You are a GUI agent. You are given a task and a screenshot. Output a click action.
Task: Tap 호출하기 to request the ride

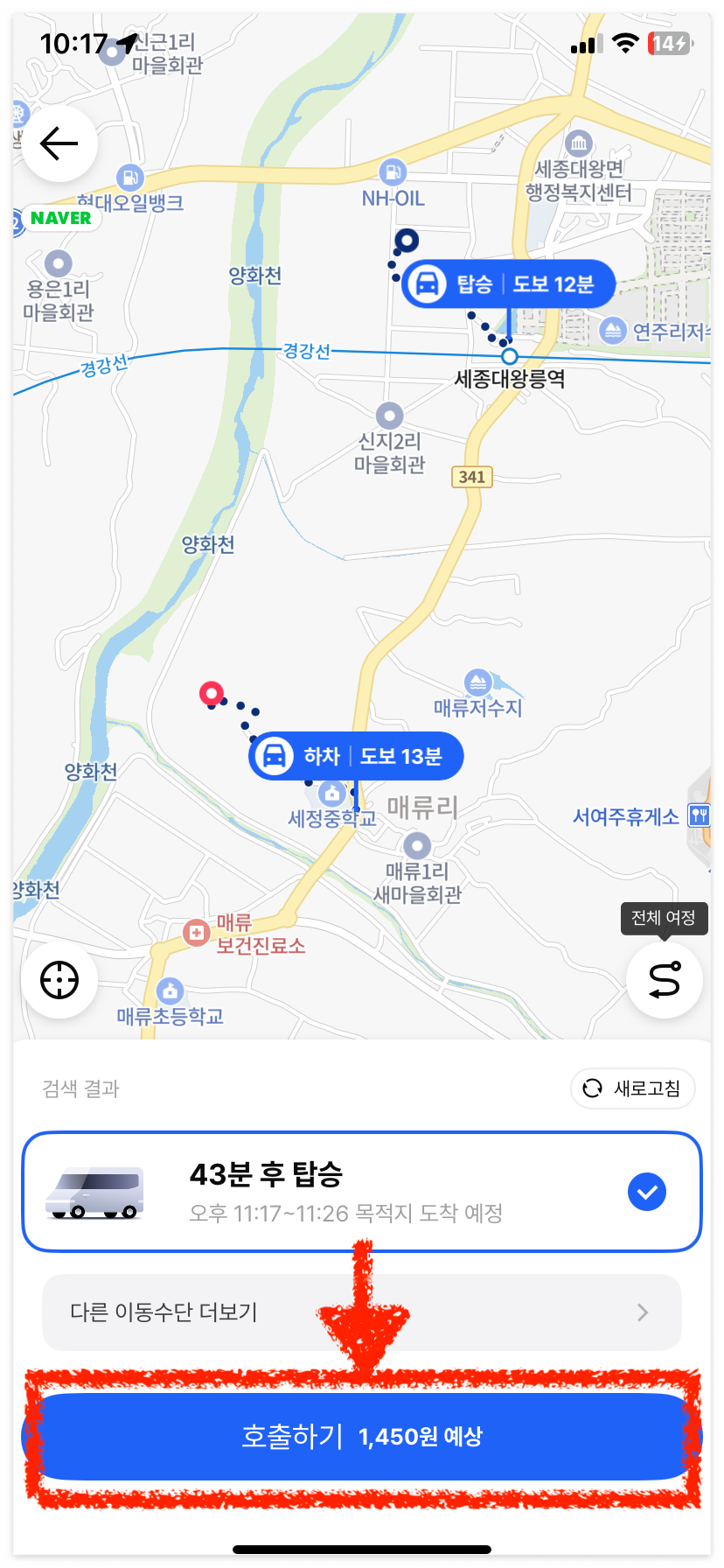[x=361, y=1438]
